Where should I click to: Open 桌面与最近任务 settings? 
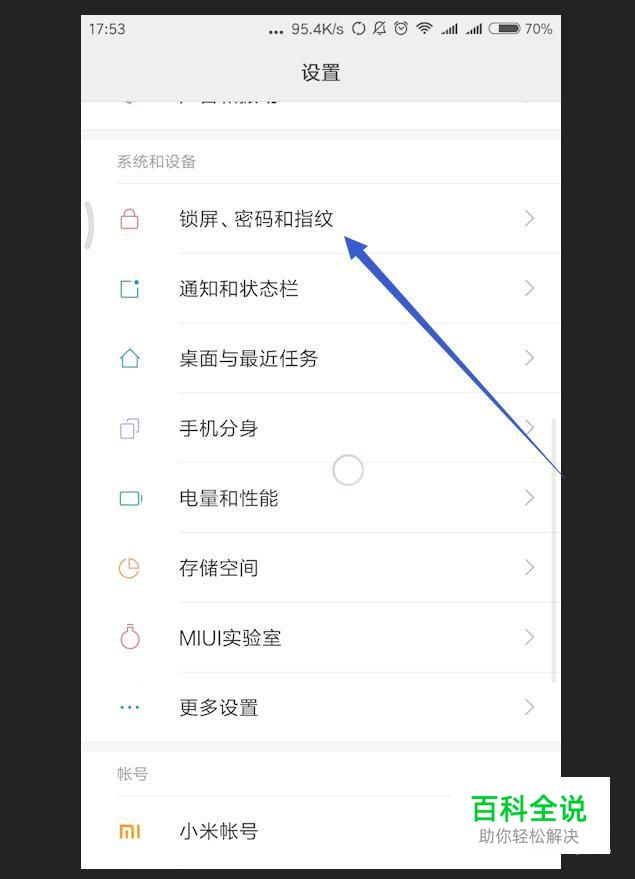coord(248,358)
